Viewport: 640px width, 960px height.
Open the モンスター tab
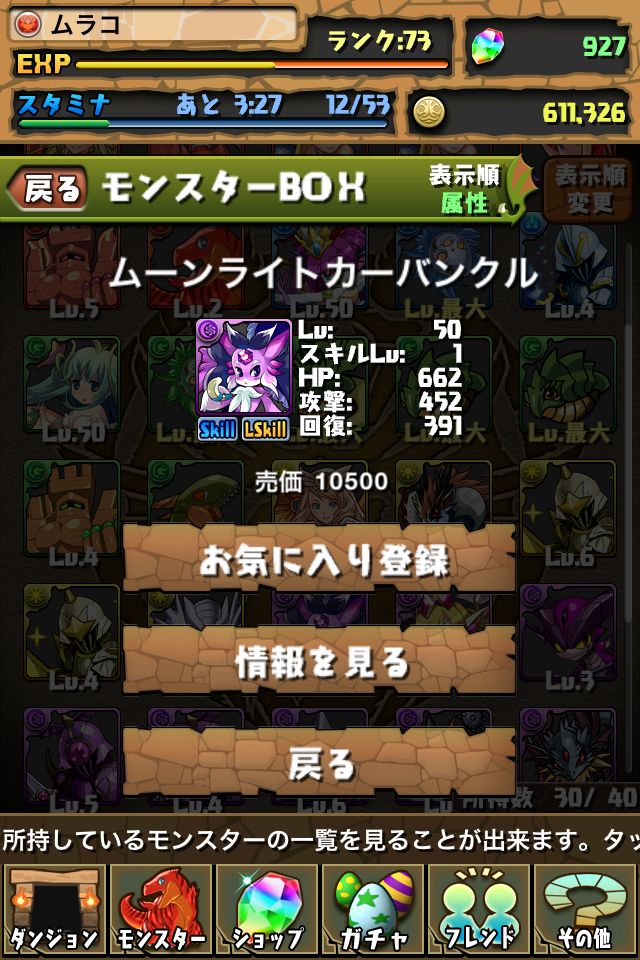pyautogui.click(x=160, y=910)
